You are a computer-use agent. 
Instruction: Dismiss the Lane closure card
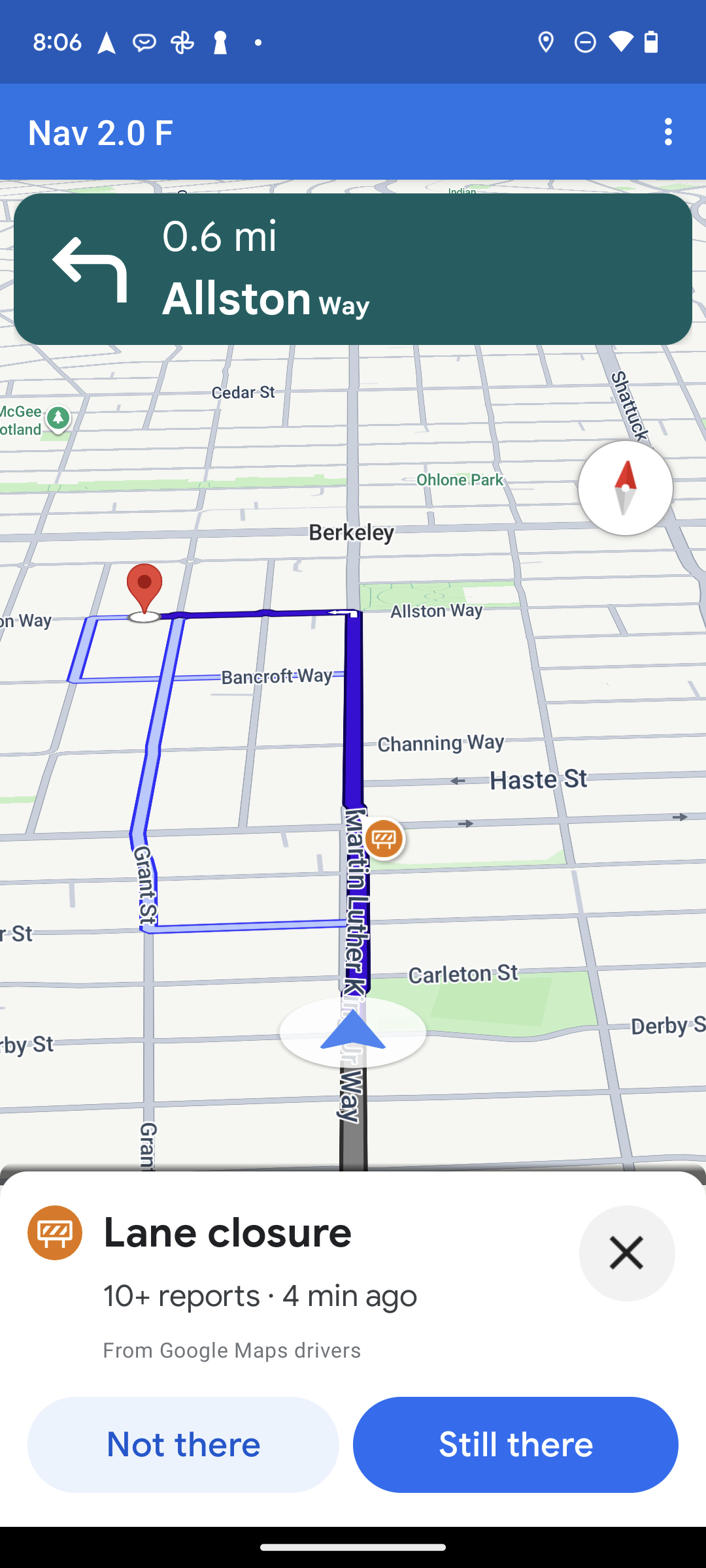pos(627,1253)
